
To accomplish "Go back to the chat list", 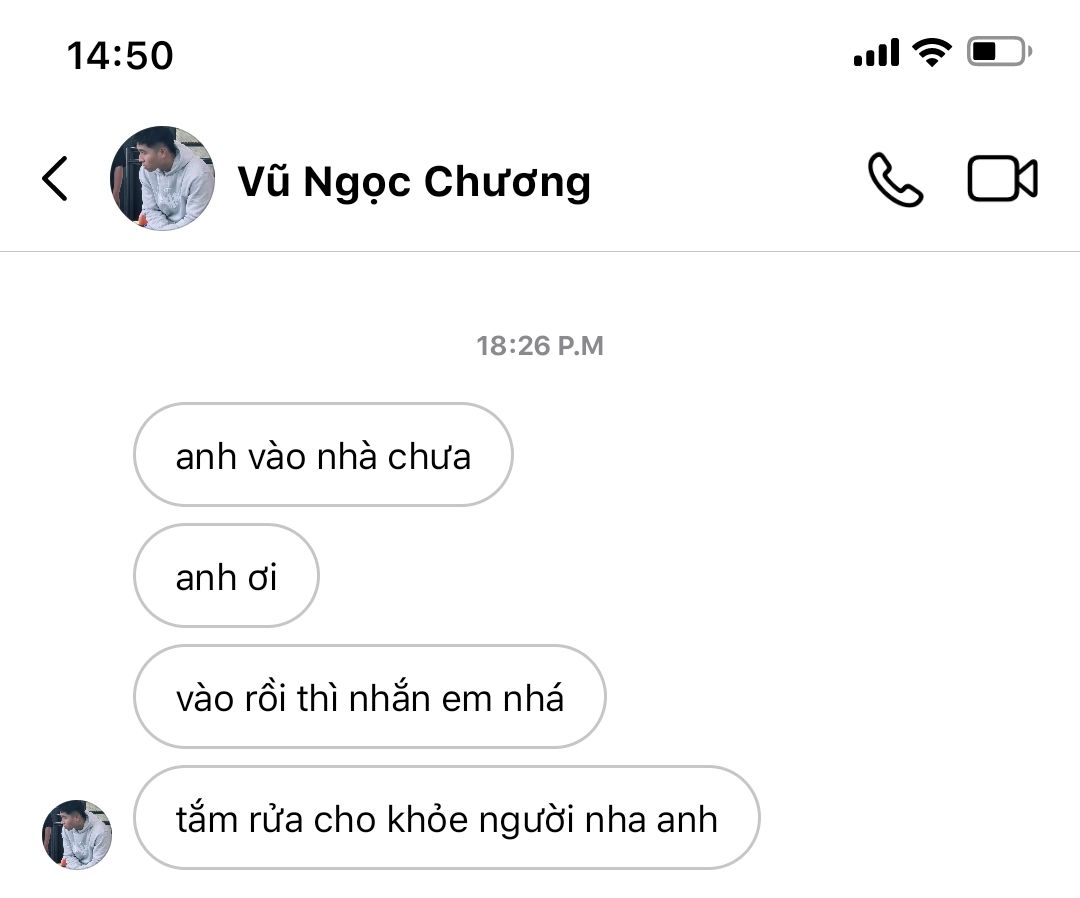I will [56, 180].
